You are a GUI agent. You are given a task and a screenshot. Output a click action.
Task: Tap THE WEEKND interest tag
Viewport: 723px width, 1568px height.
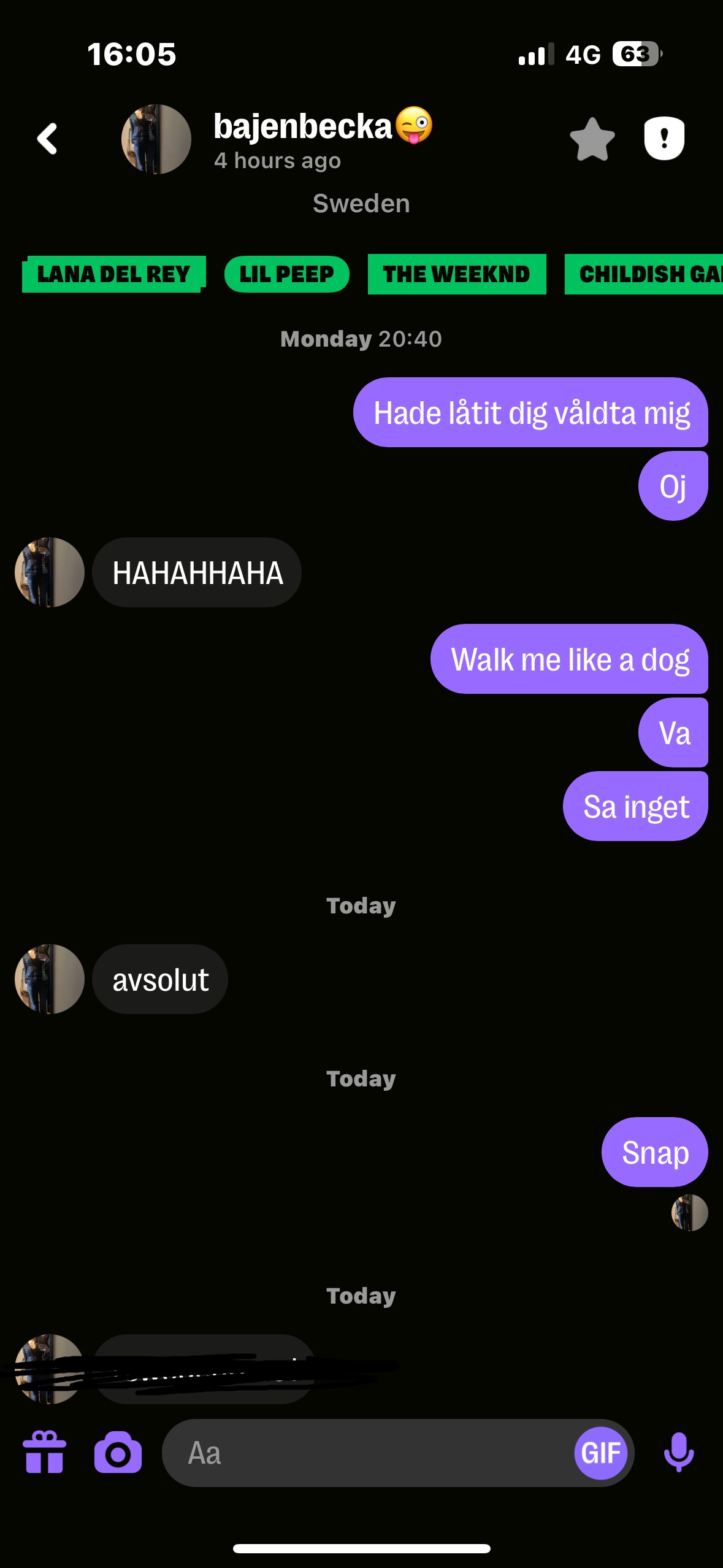[x=457, y=274]
